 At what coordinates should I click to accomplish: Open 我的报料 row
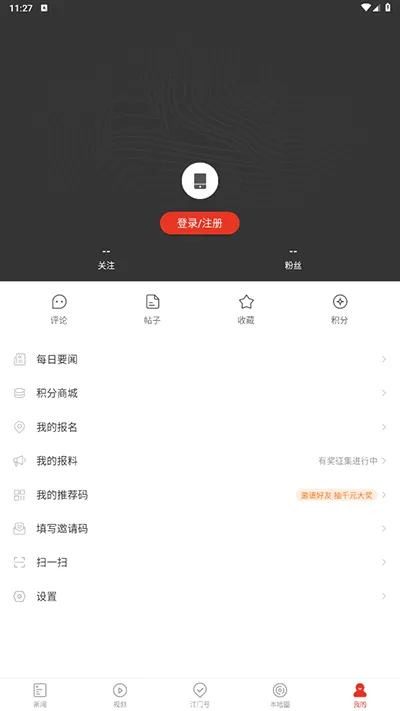[x=200, y=461]
